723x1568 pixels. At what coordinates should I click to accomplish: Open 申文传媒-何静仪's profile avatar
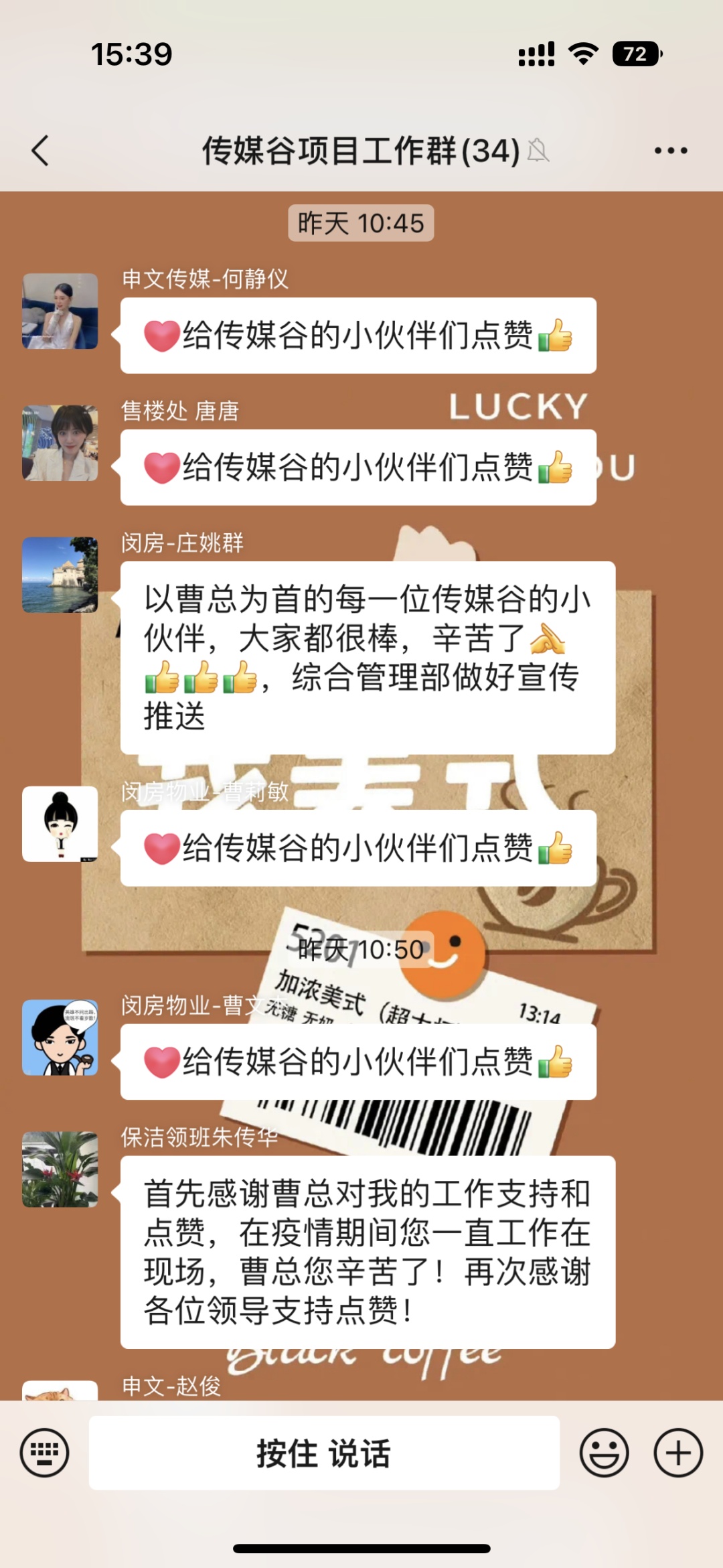[60, 311]
